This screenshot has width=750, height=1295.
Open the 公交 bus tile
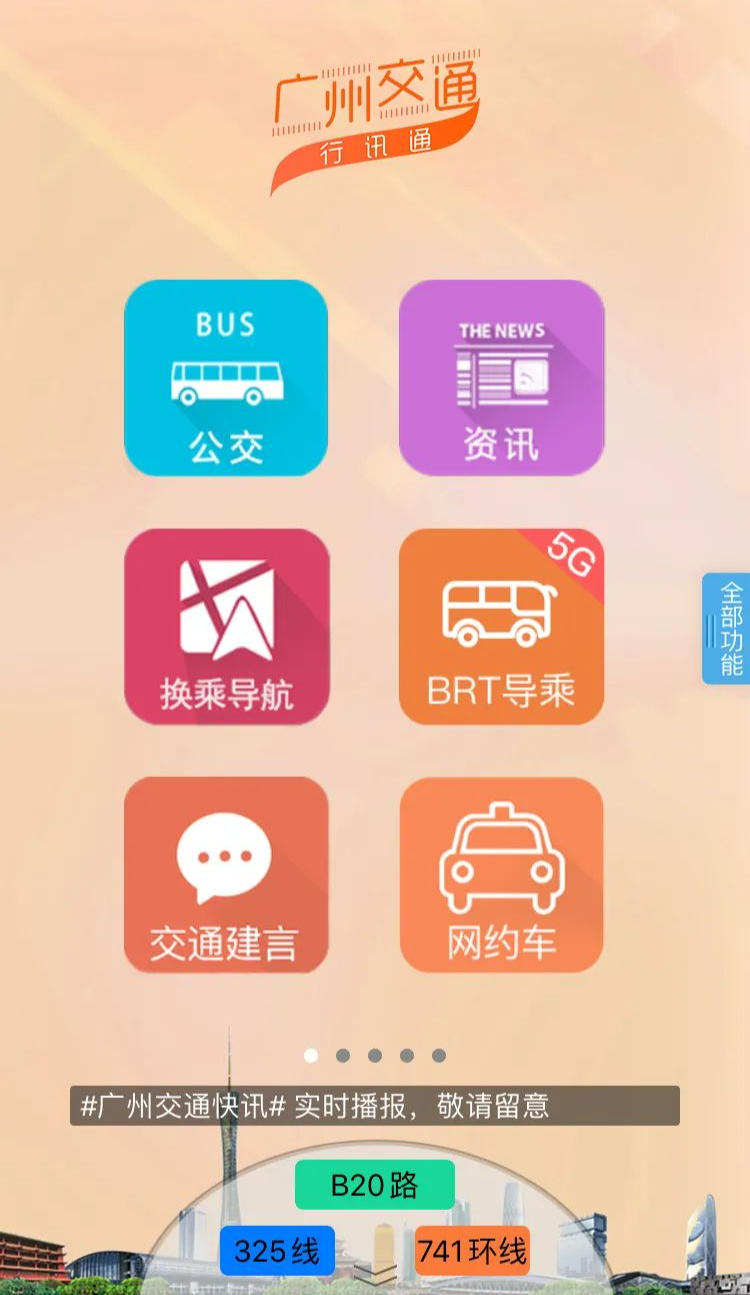pyautogui.click(x=226, y=378)
